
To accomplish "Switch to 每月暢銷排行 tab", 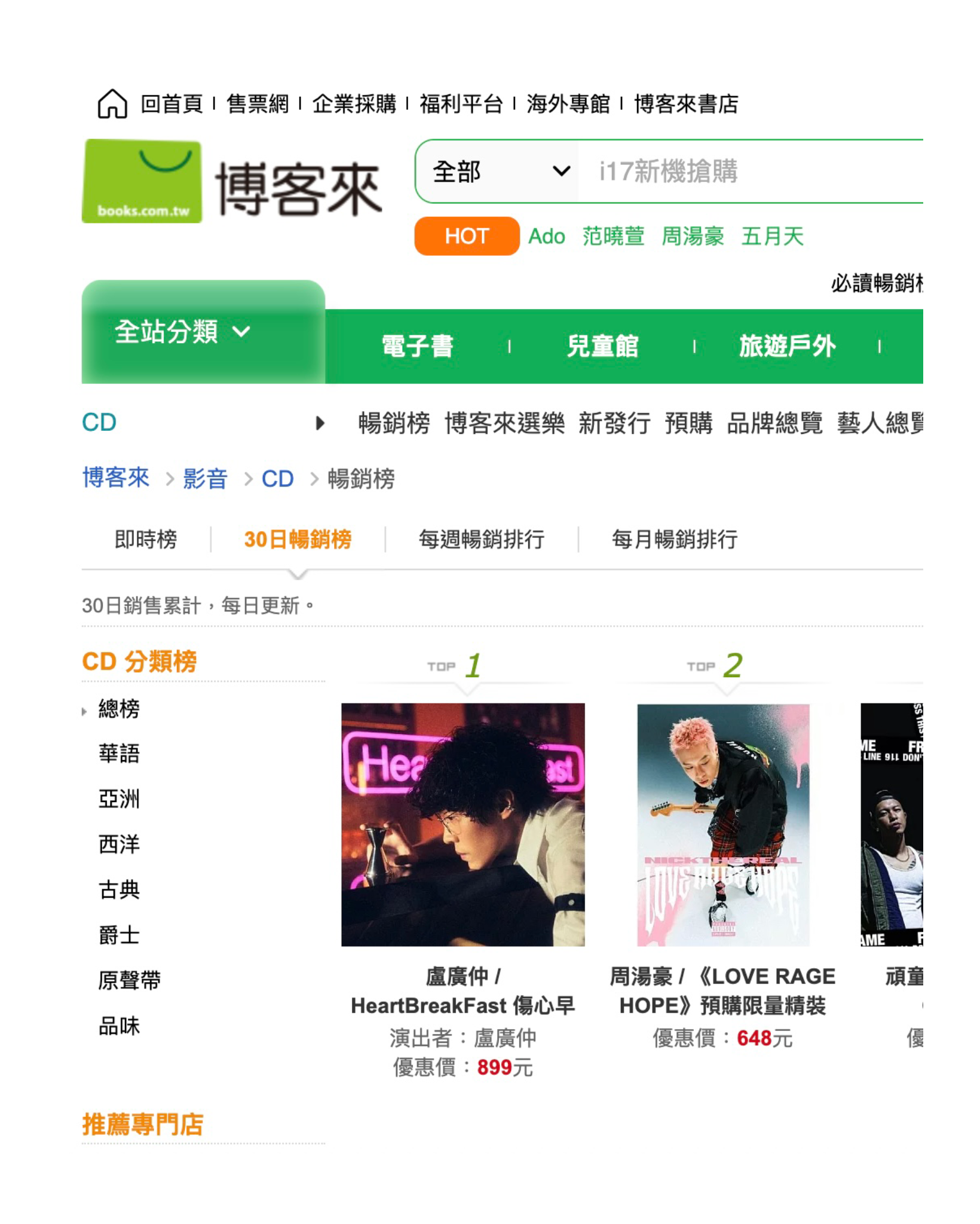I will click(674, 539).
